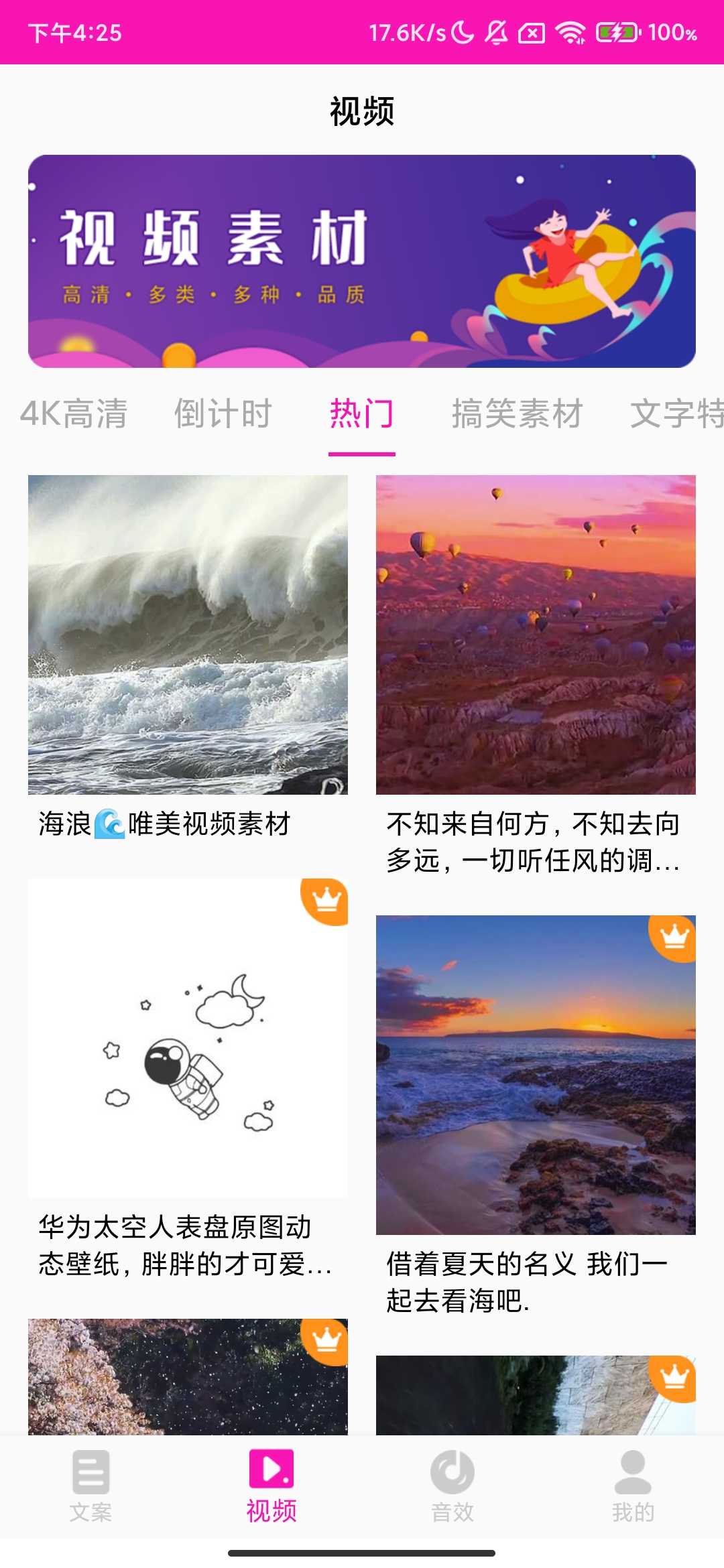Image resolution: width=724 pixels, height=1568 pixels.
Task: Open the 海浪唯美视频素材 video
Action: (x=188, y=635)
